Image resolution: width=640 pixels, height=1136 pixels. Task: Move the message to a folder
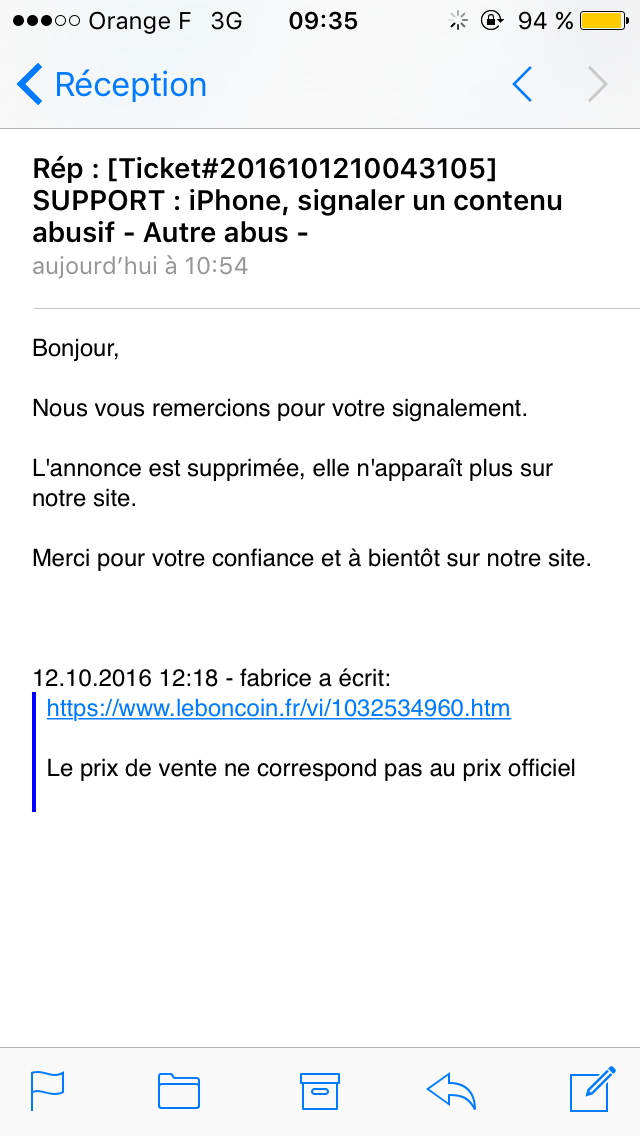click(179, 1090)
